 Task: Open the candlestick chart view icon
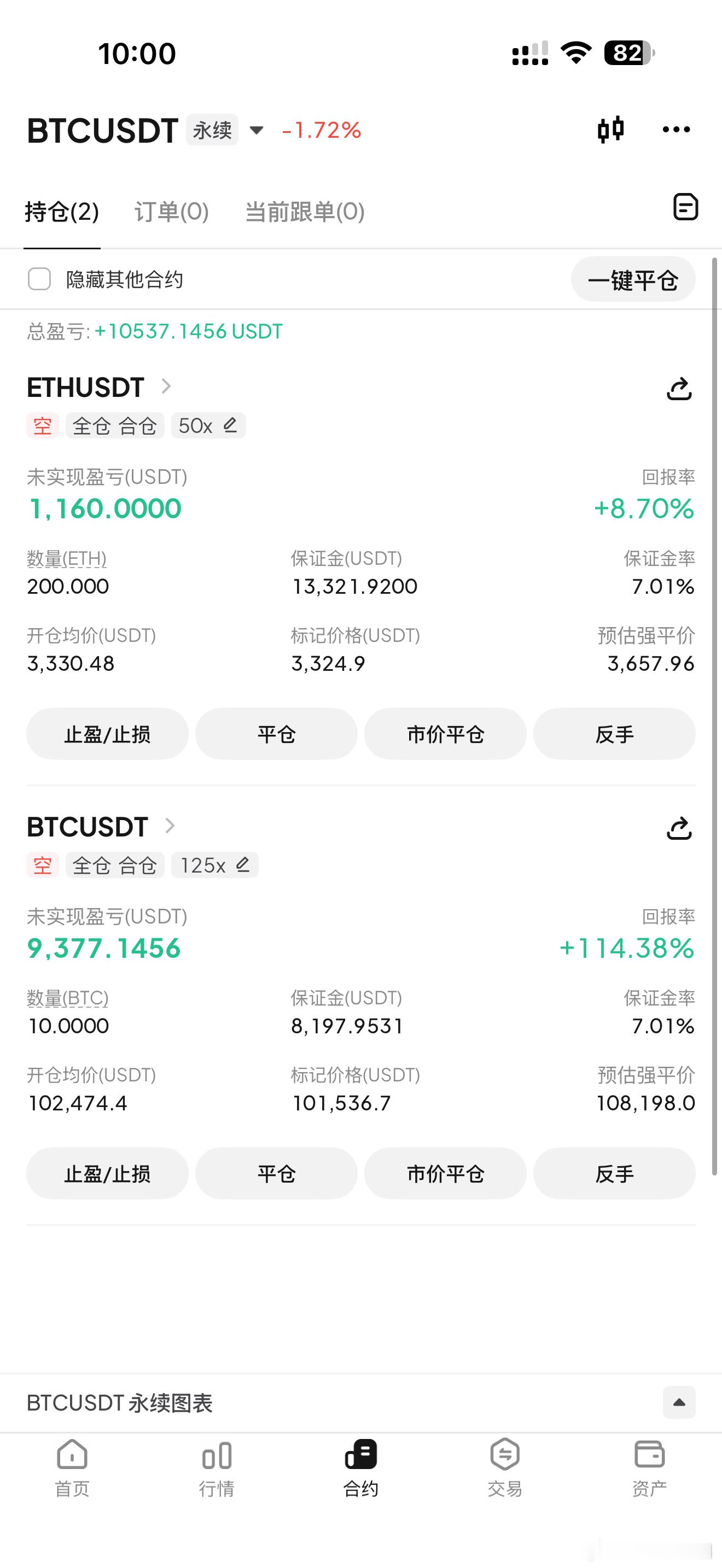coord(610,129)
